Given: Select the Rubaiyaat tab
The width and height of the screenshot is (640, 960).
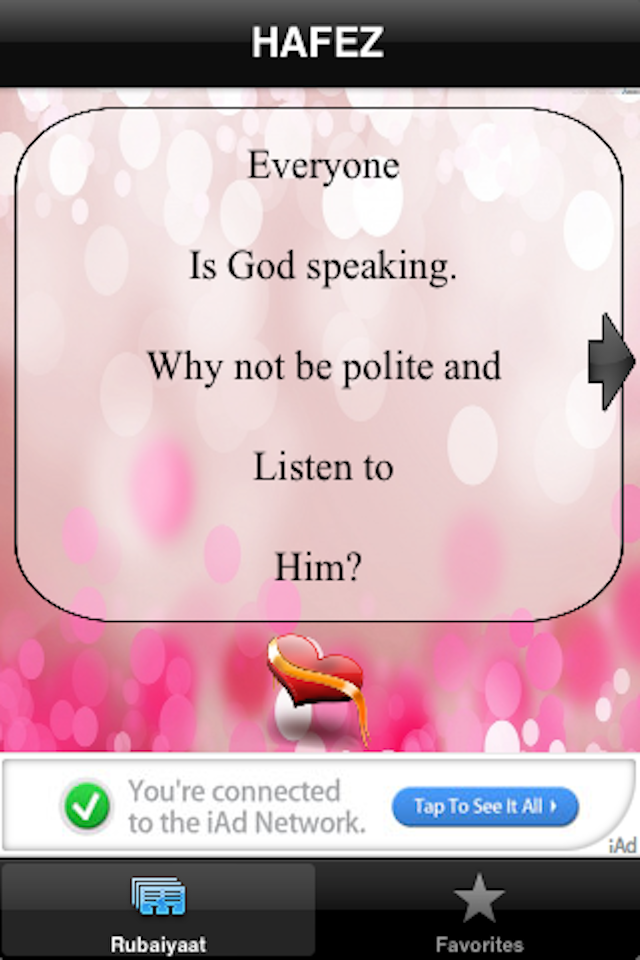Looking at the screenshot, I should pyautogui.click(x=158, y=912).
